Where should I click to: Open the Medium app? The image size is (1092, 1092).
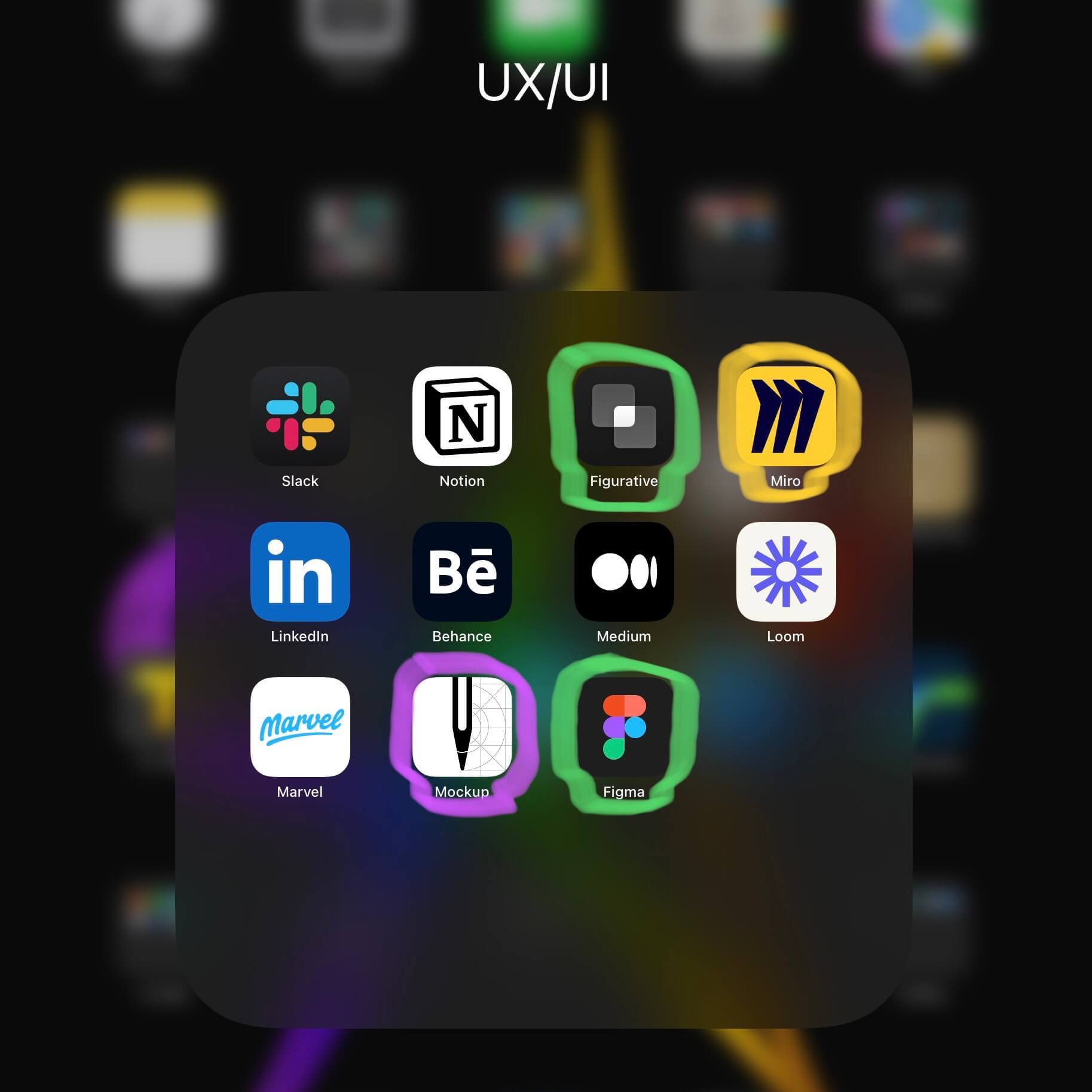click(624, 571)
